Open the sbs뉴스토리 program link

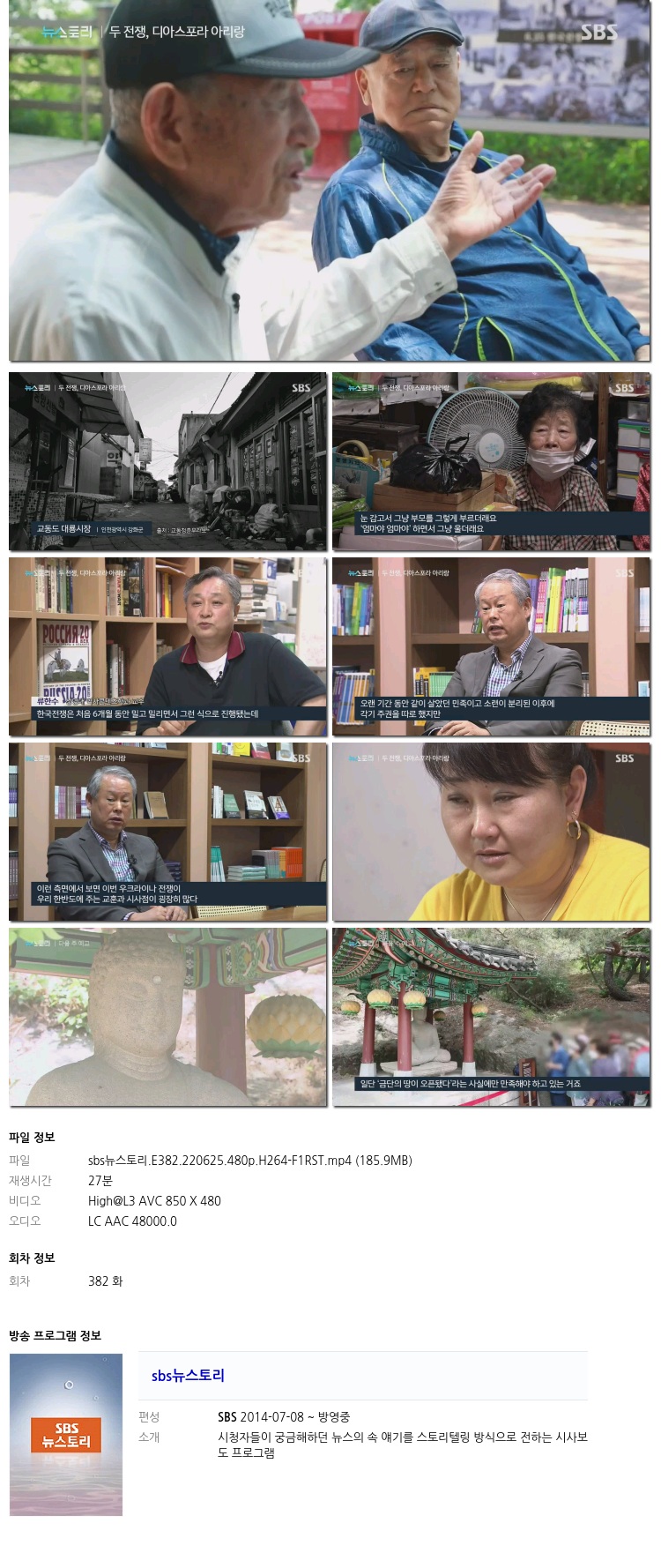click(x=188, y=1375)
